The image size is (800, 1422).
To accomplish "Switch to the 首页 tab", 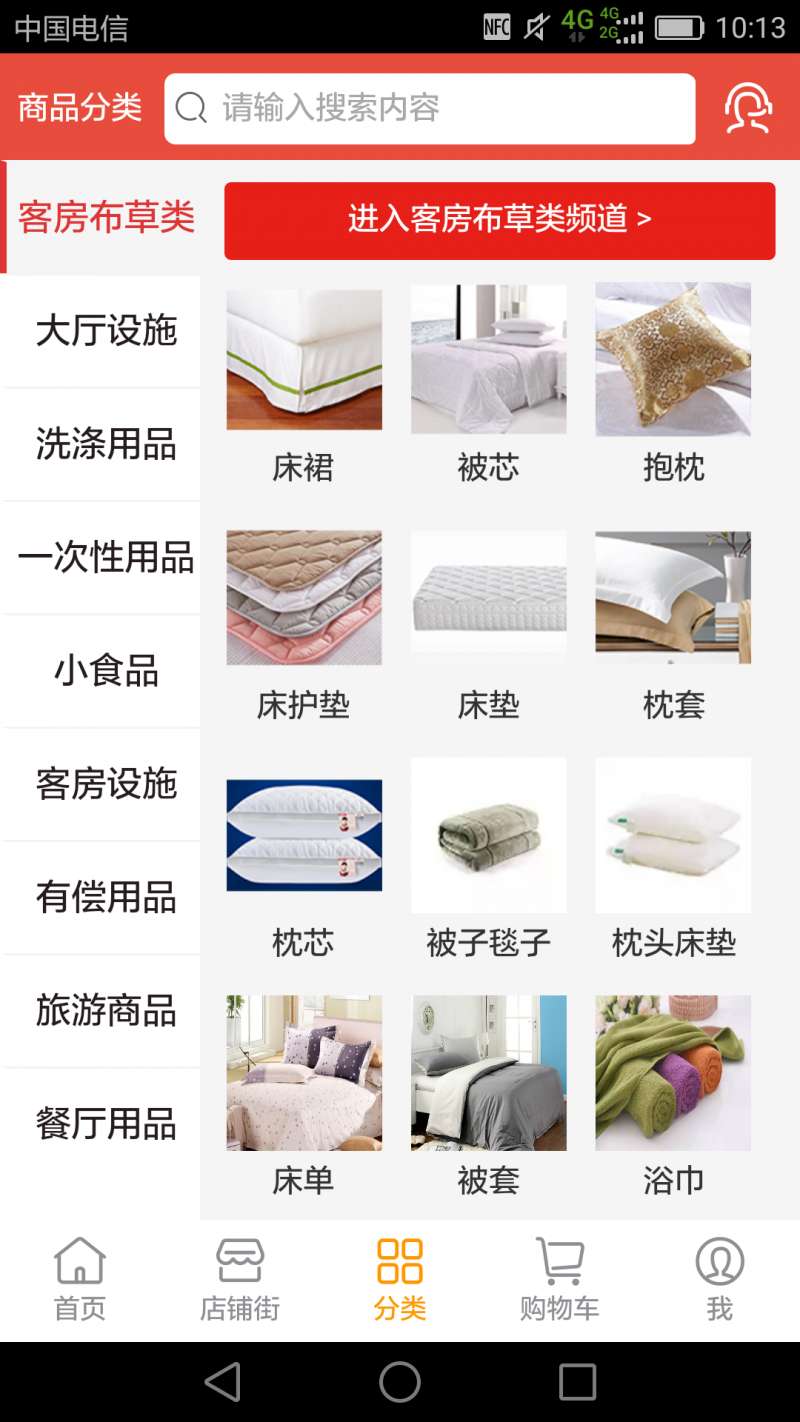I will 80,1280.
